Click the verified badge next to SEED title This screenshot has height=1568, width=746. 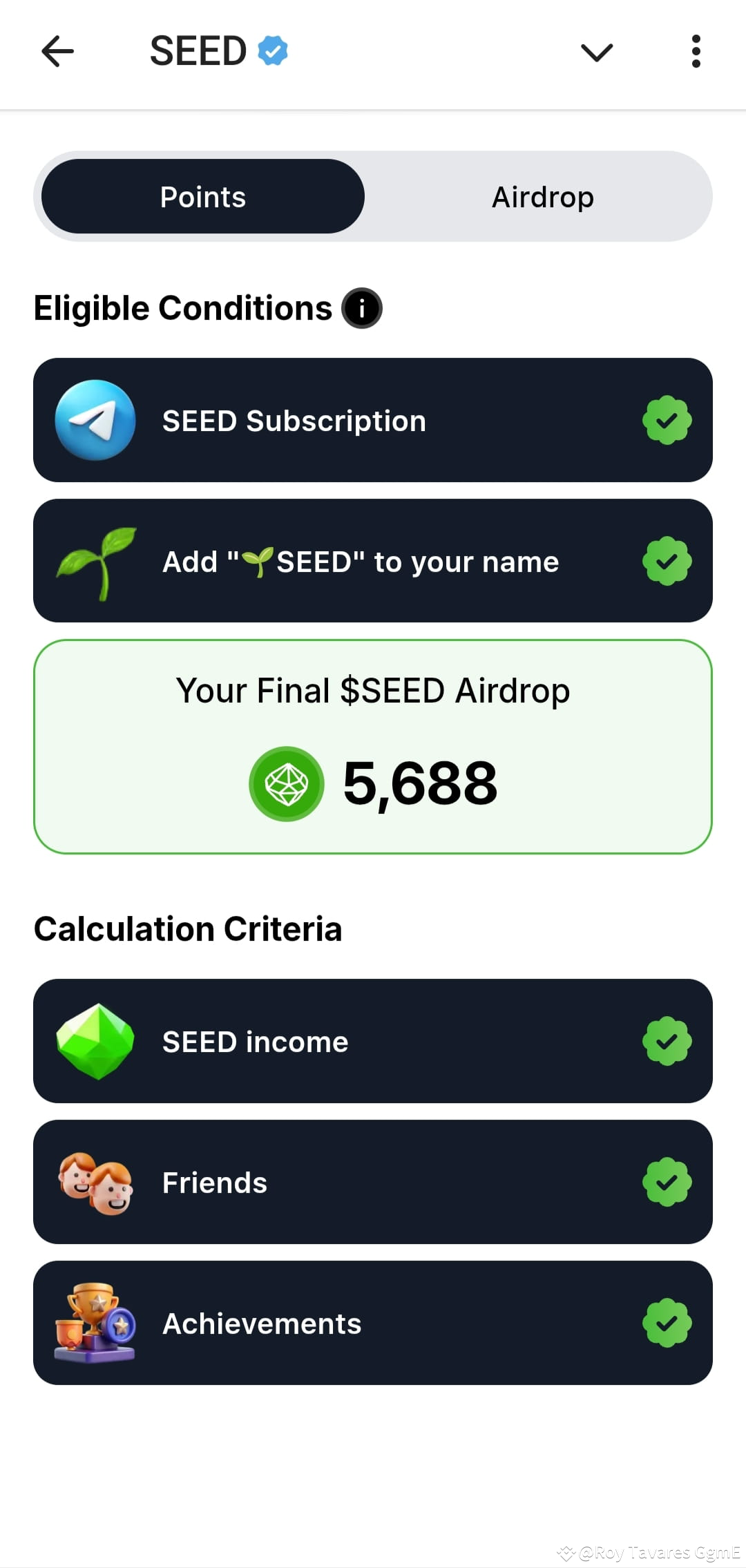click(x=271, y=50)
